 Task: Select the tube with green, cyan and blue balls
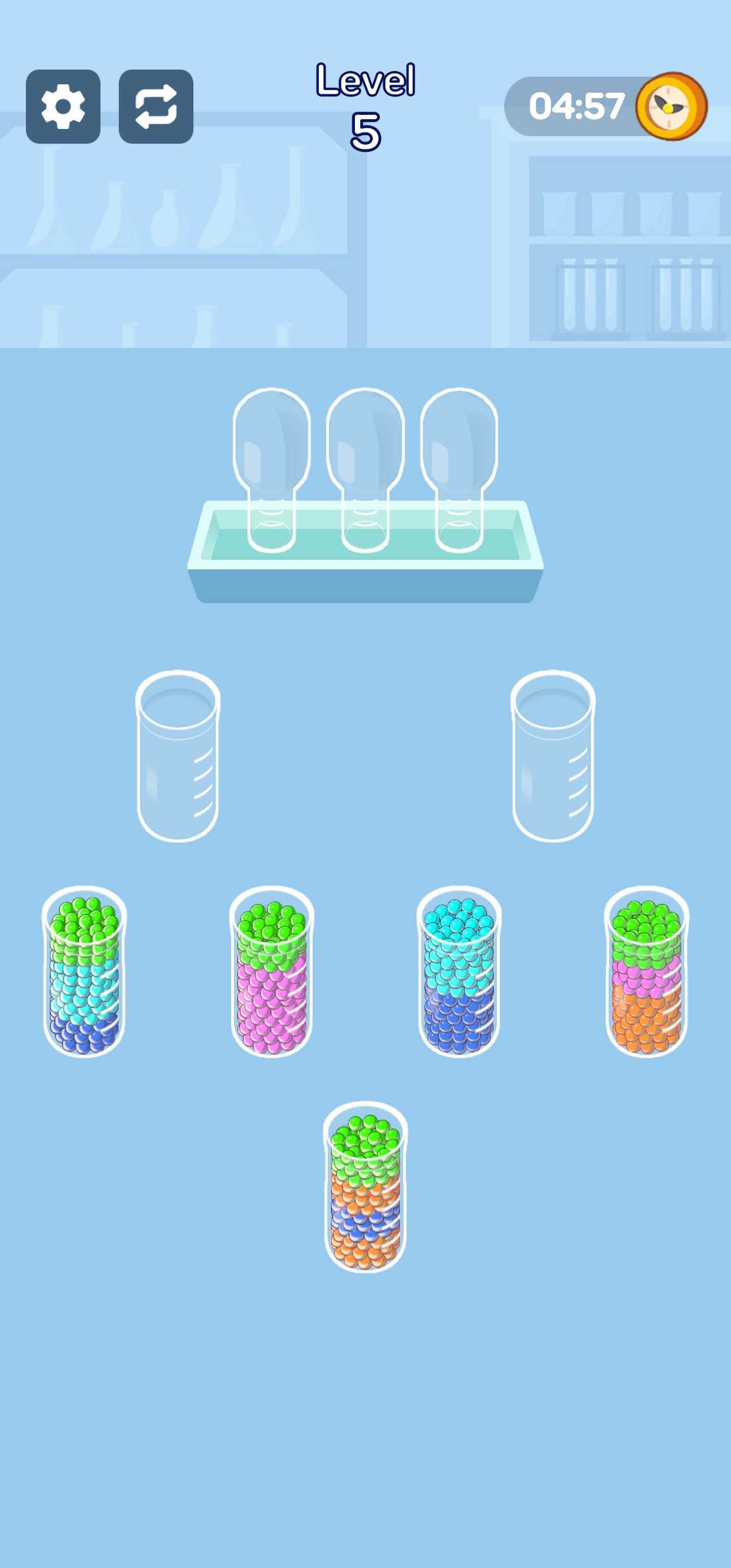[84, 972]
